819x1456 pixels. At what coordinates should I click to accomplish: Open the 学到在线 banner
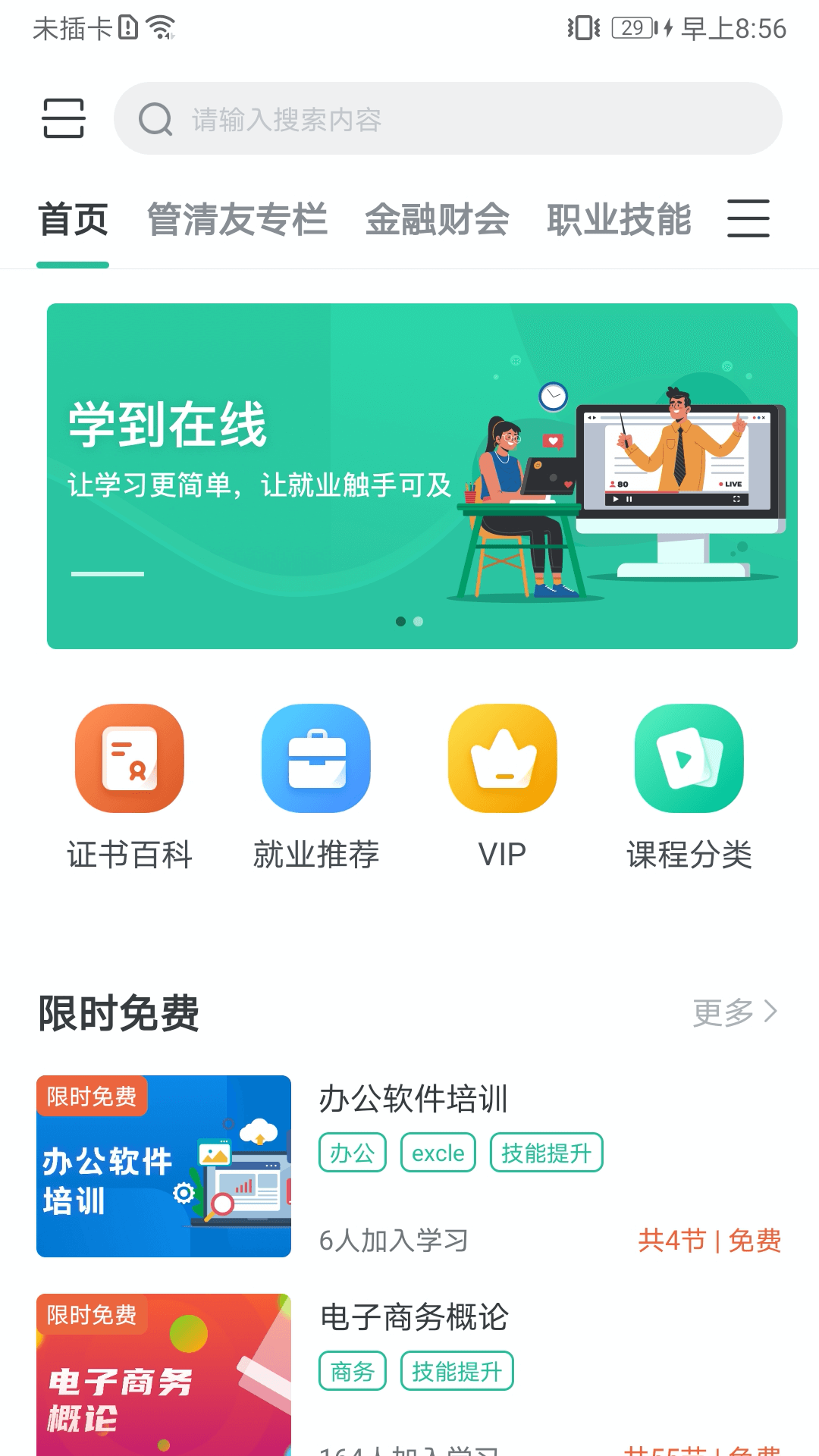pos(422,475)
